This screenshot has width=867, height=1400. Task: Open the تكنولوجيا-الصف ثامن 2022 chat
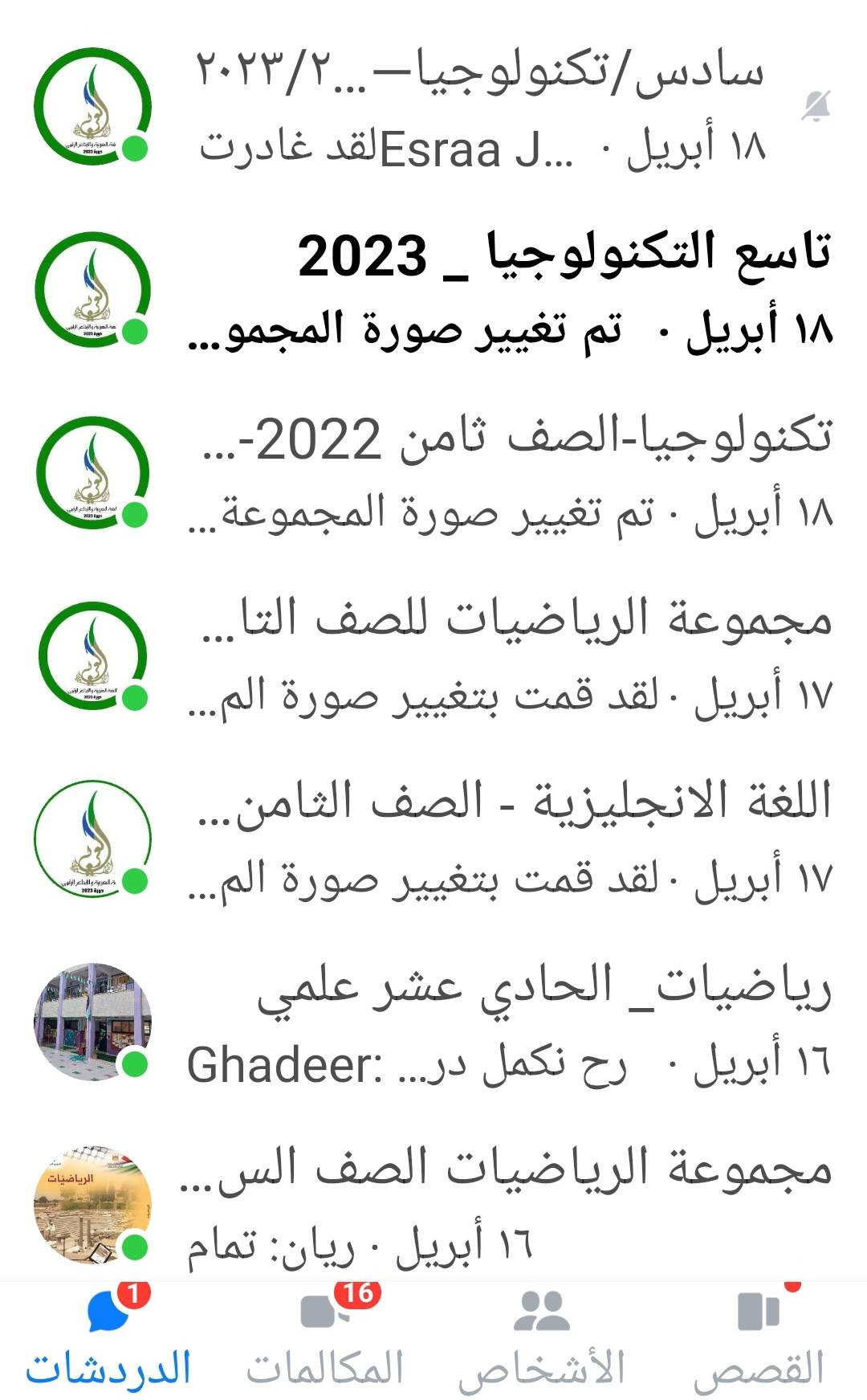pos(433,473)
